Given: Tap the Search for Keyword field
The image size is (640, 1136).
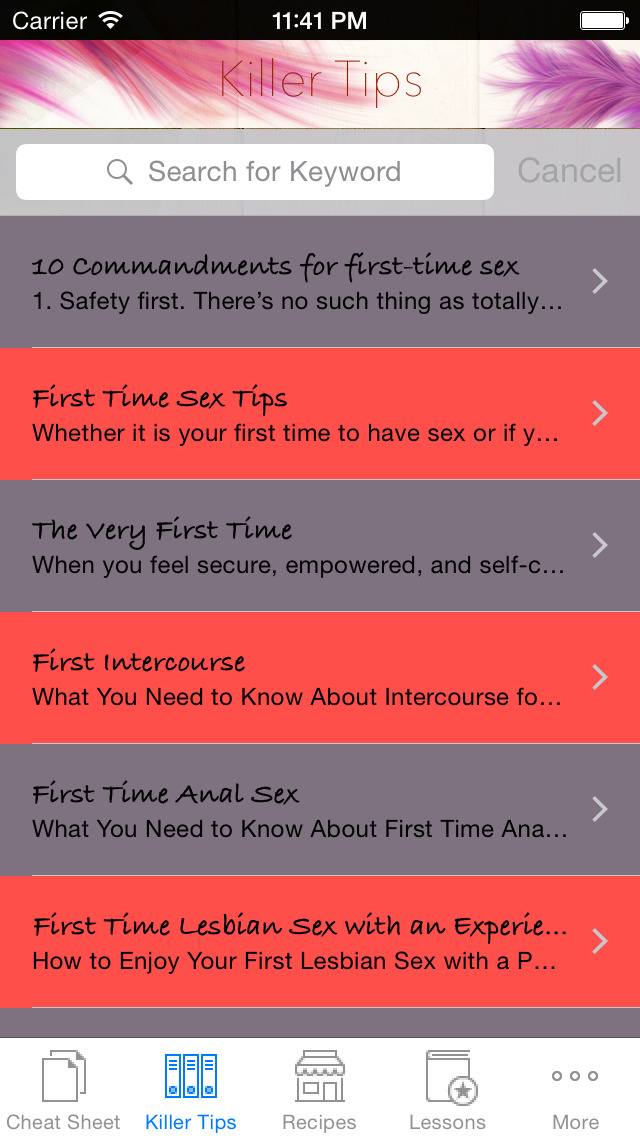Looking at the screenshot, I should pyautogui.click(x=255, y=172).
